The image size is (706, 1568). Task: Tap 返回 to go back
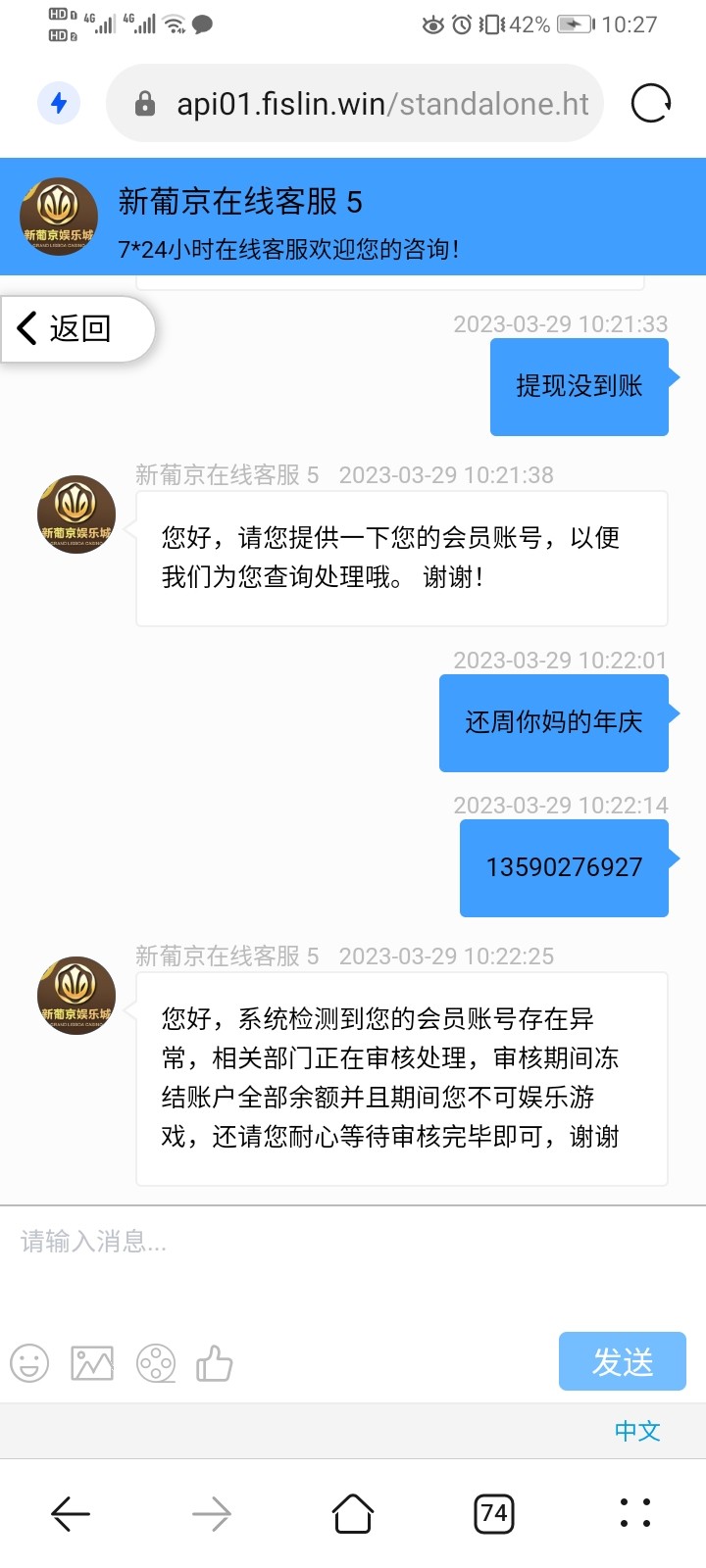coord(67,328)
